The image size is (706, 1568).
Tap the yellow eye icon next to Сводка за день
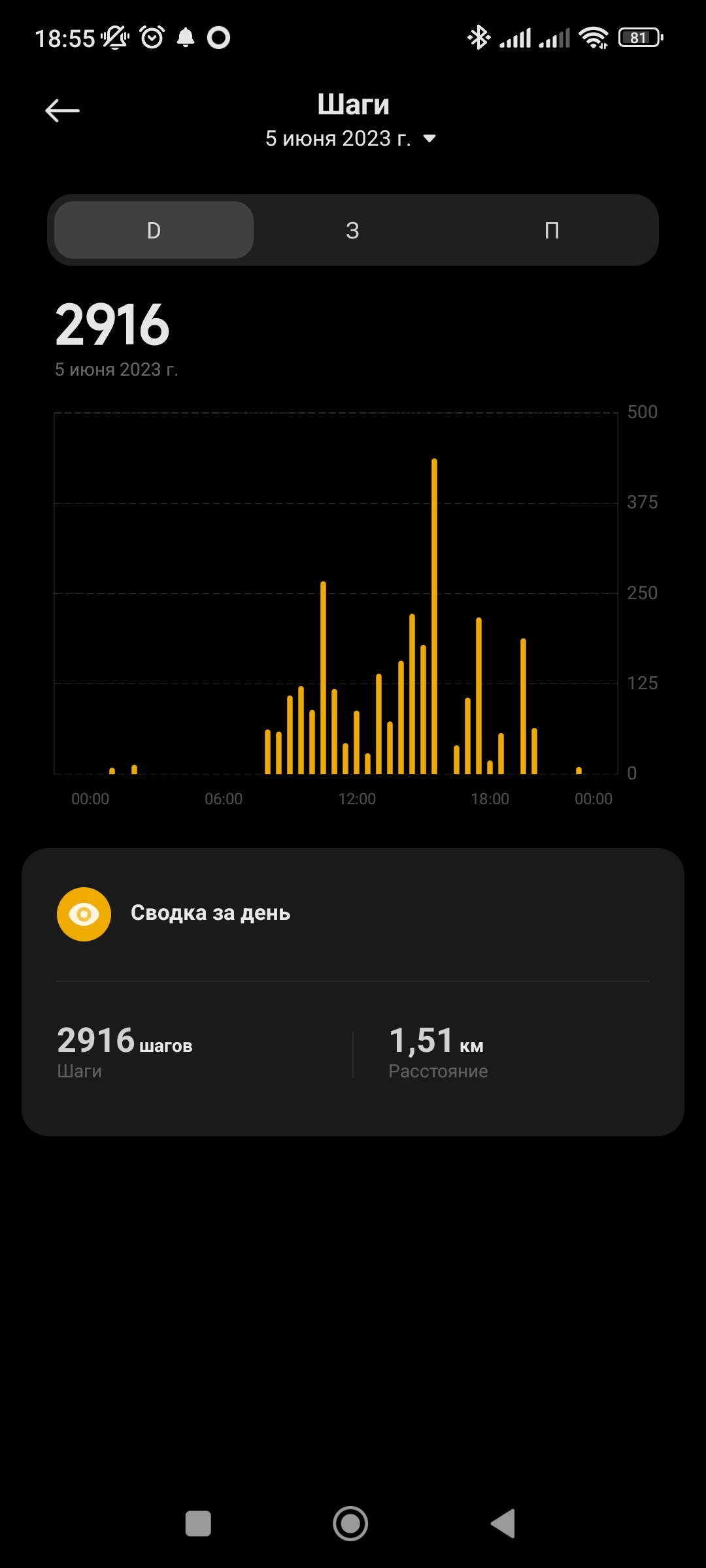(84, 913)
